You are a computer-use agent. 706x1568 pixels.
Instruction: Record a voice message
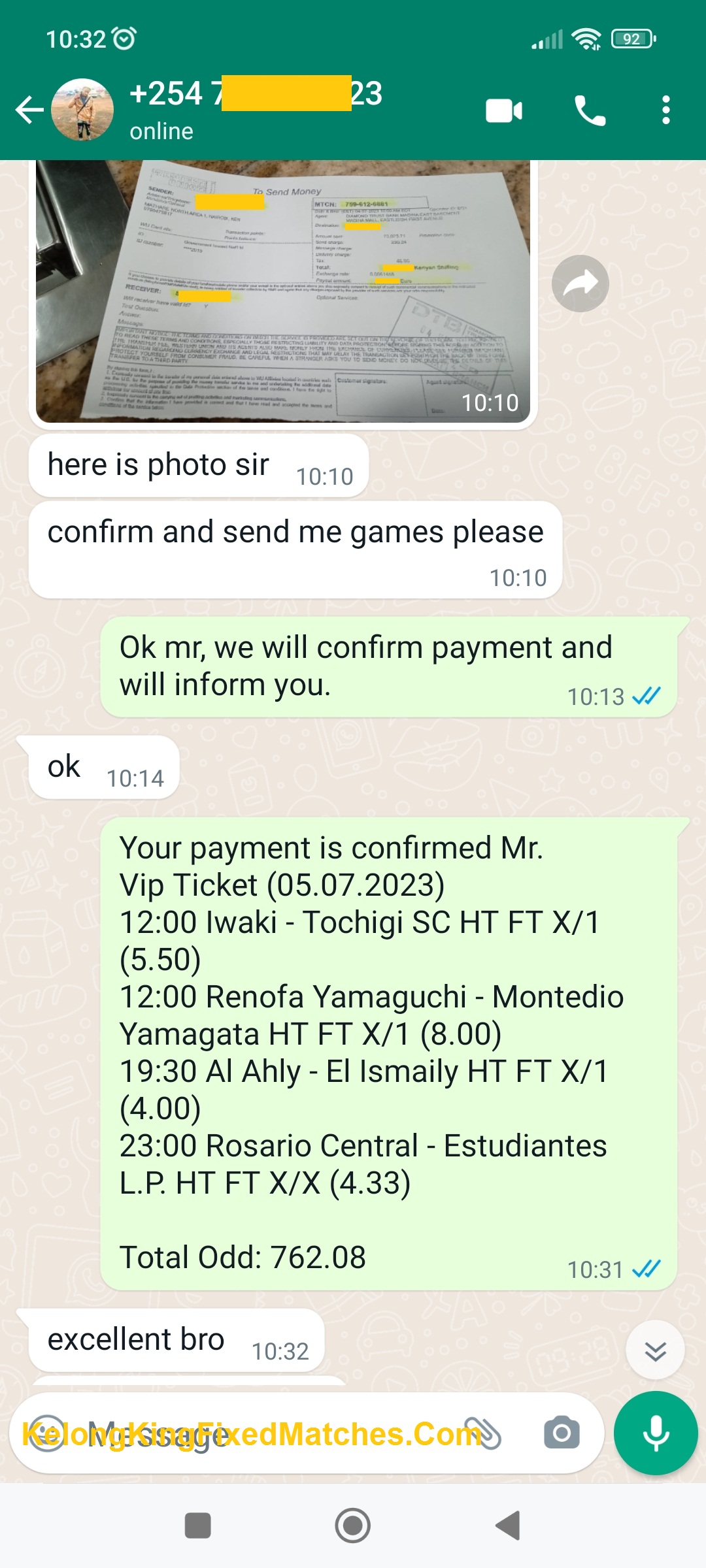(656, 1433)
